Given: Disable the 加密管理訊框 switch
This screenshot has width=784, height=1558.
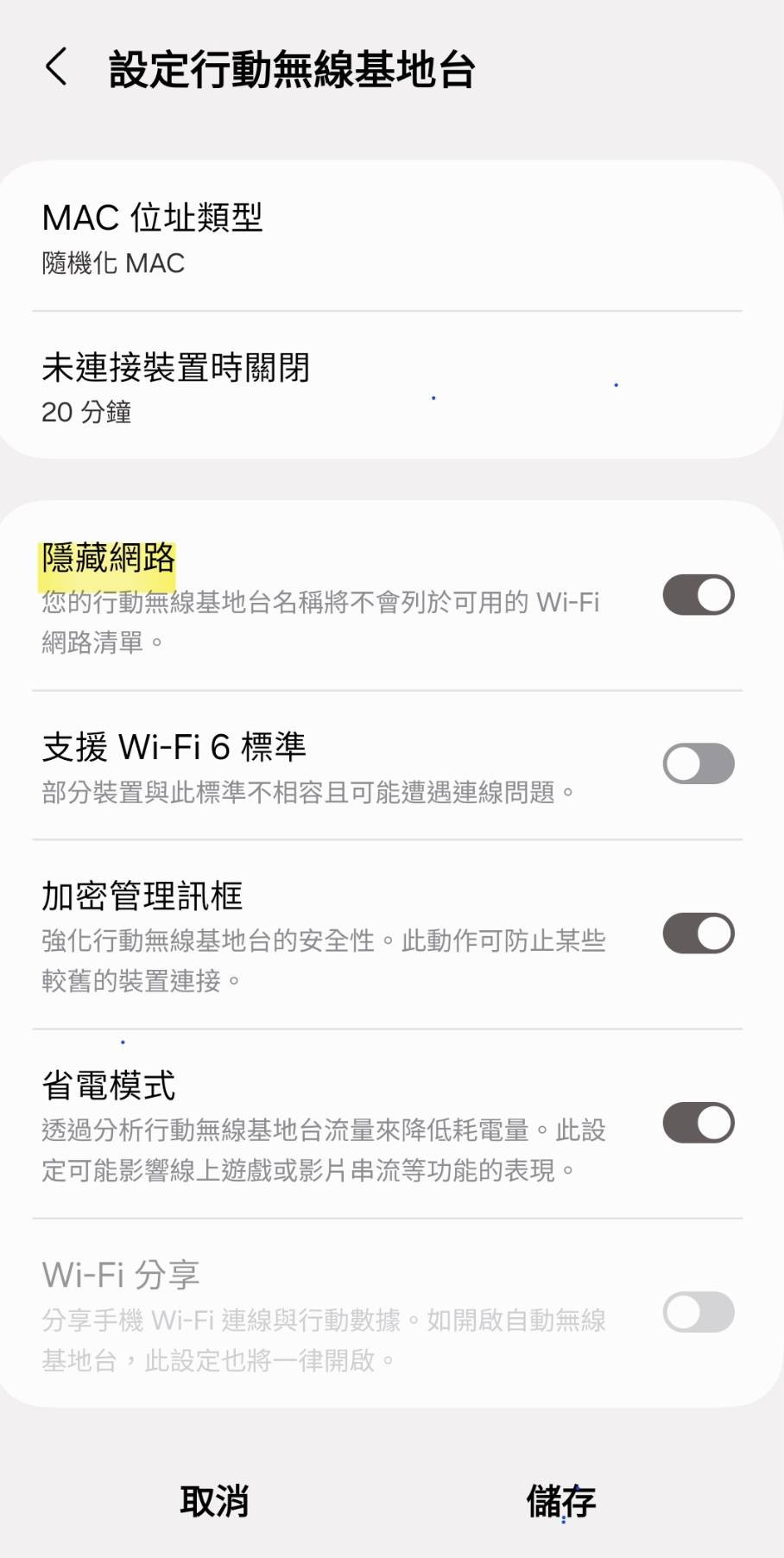Looking at the screenshot, I should click(x=698, y=934).
